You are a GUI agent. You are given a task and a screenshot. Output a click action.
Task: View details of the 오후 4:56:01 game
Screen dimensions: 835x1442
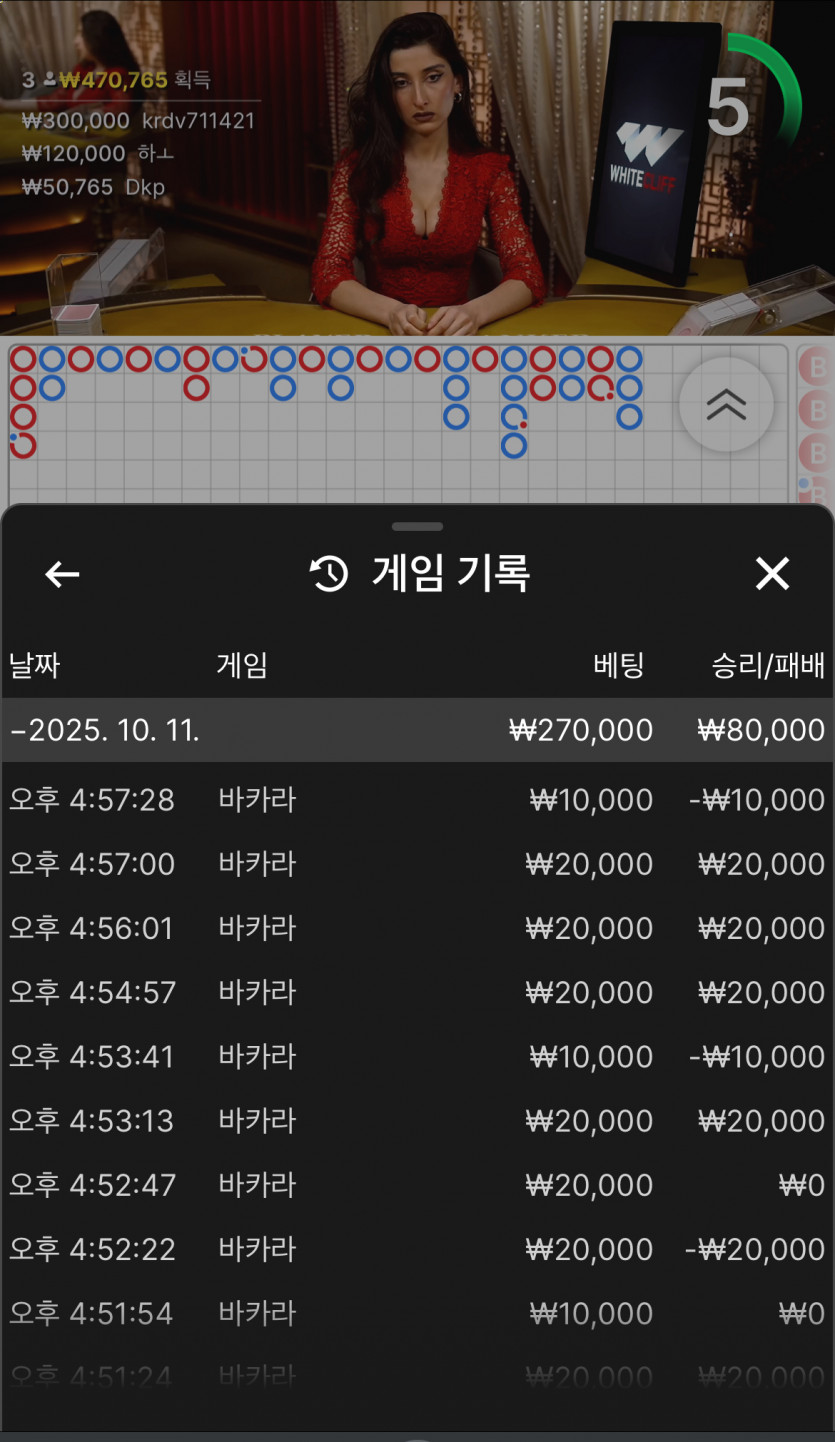(417, 928)
